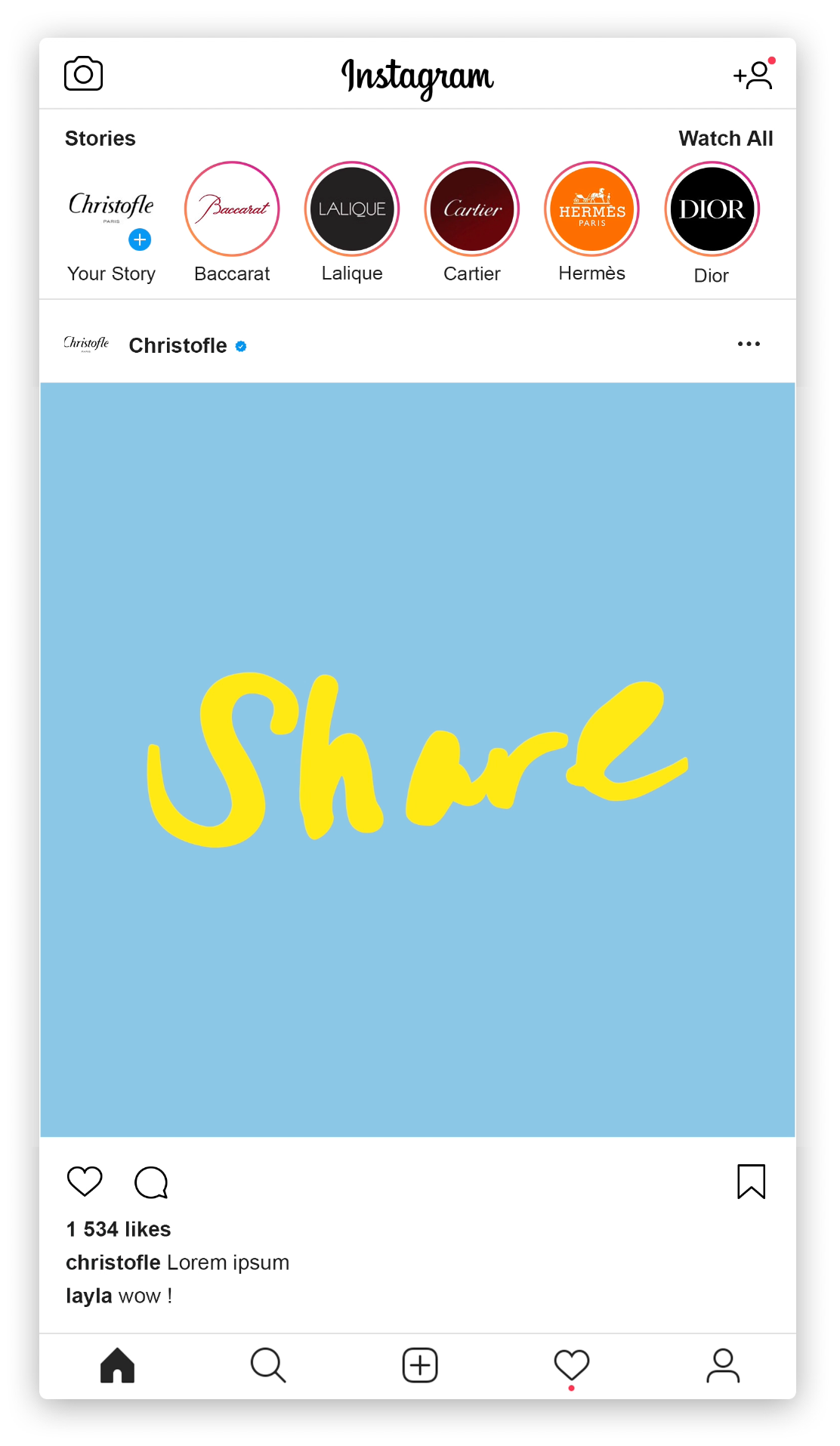
Task: Bookmark the Christofle post
Action: (751, 1182)
